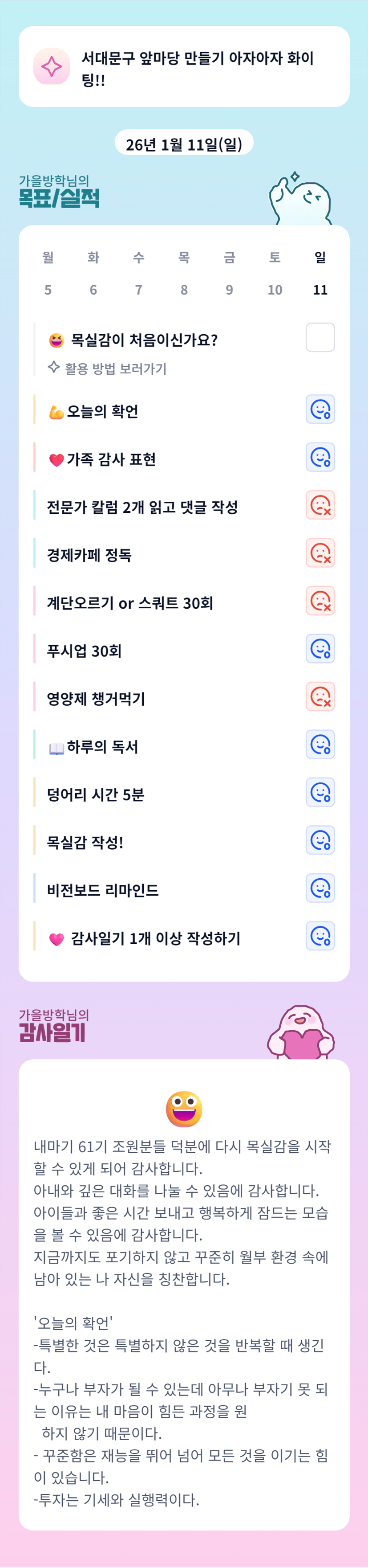This screenshot has width=368, height=1568.
Task: Open the 활용 방법 보러가기 link
Action: 107,368
